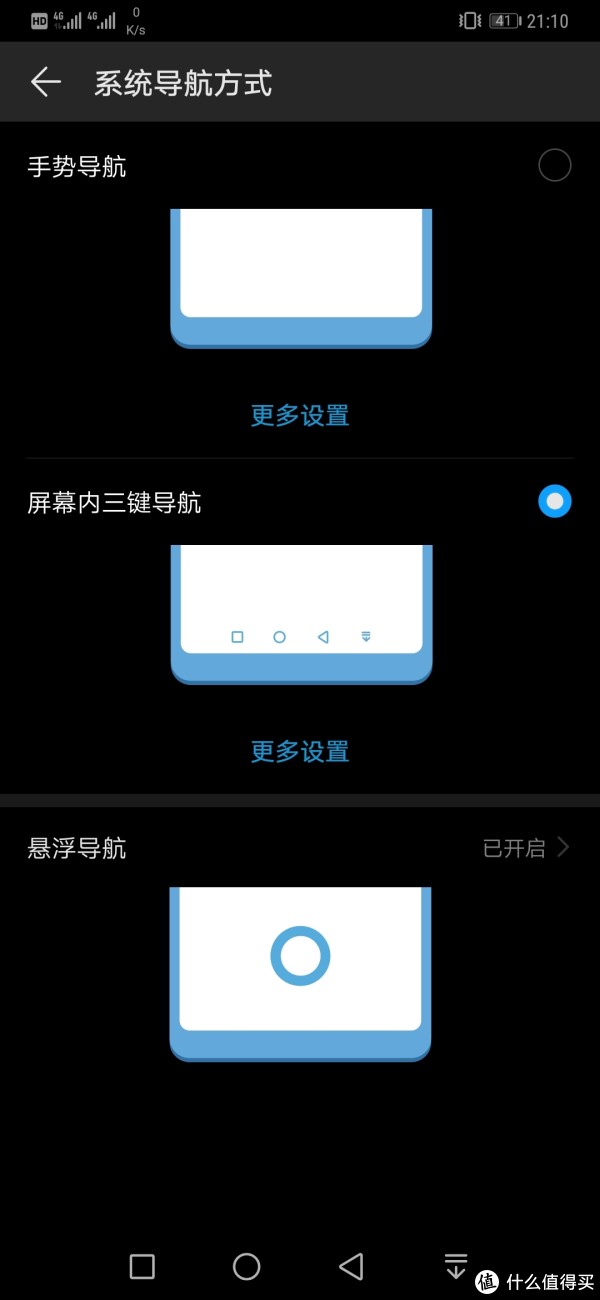Open recent apps with the square button
The width and height of the screenshot is (600, 1300).
[x=142, y=1266]
